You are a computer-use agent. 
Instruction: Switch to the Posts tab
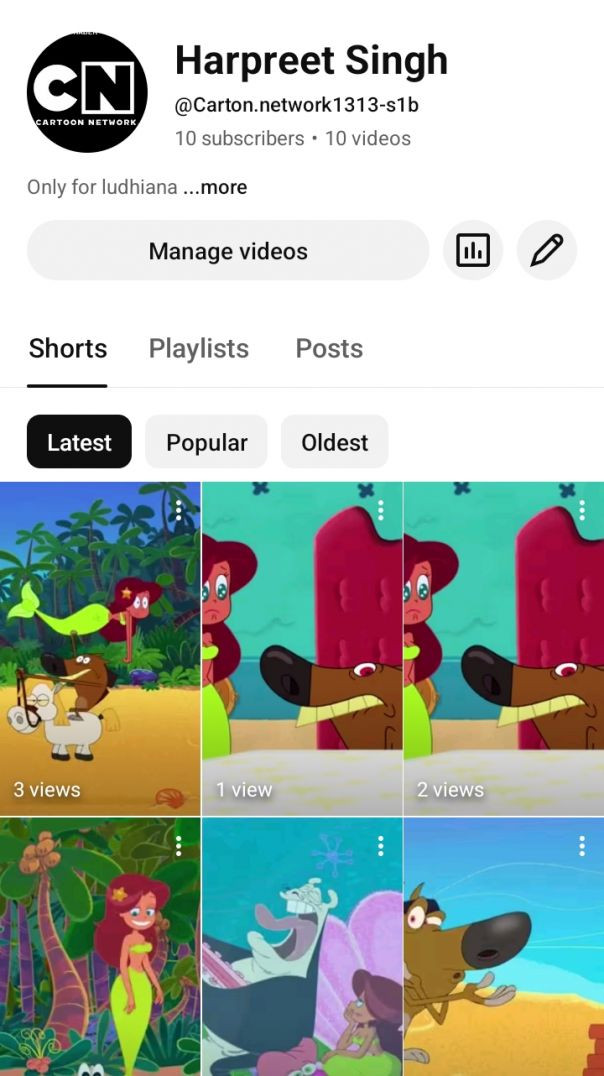pos(329,348)
